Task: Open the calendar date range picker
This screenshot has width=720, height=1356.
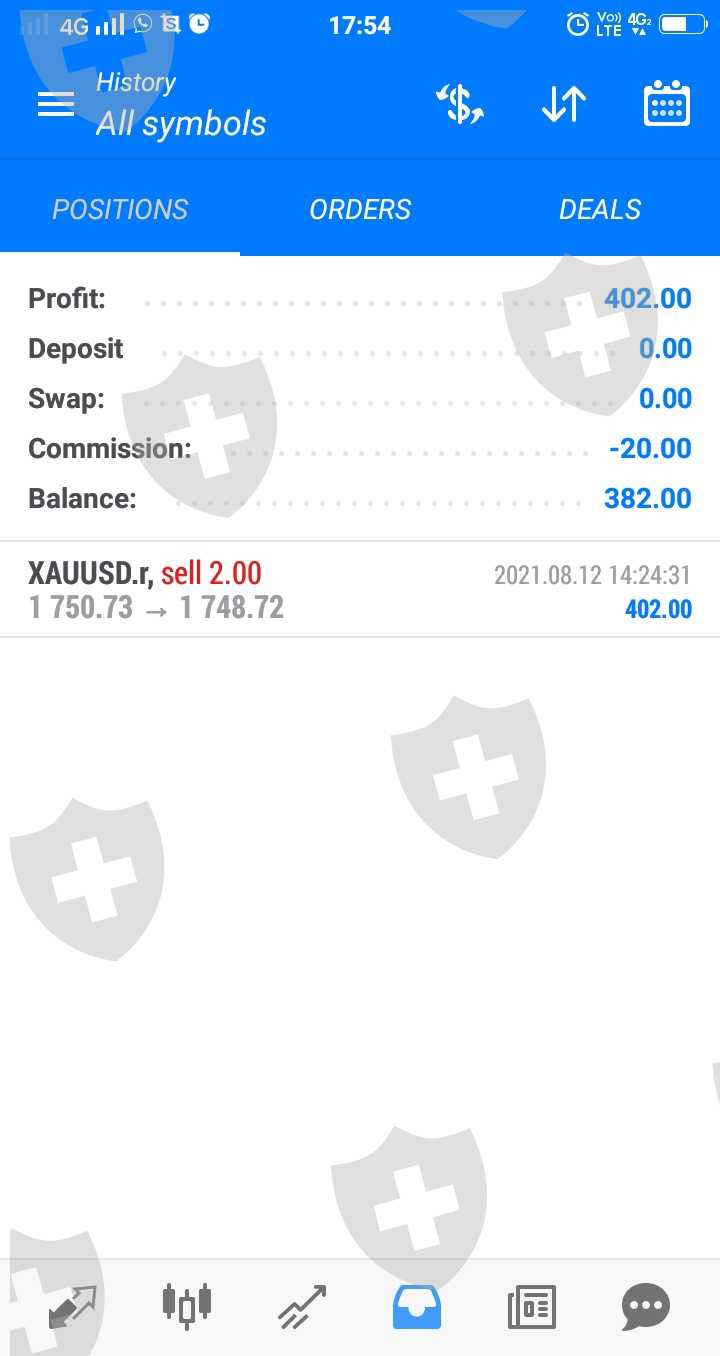Action: (x=667, y=104)
